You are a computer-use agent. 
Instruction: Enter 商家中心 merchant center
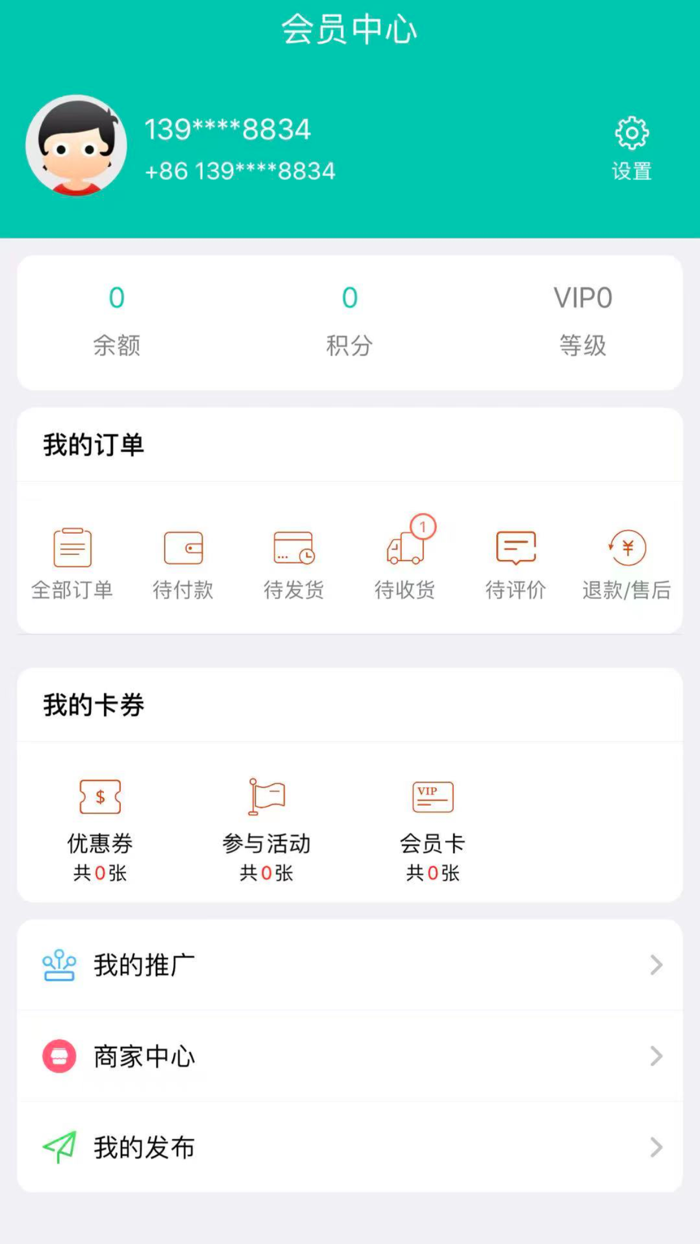350,1056
